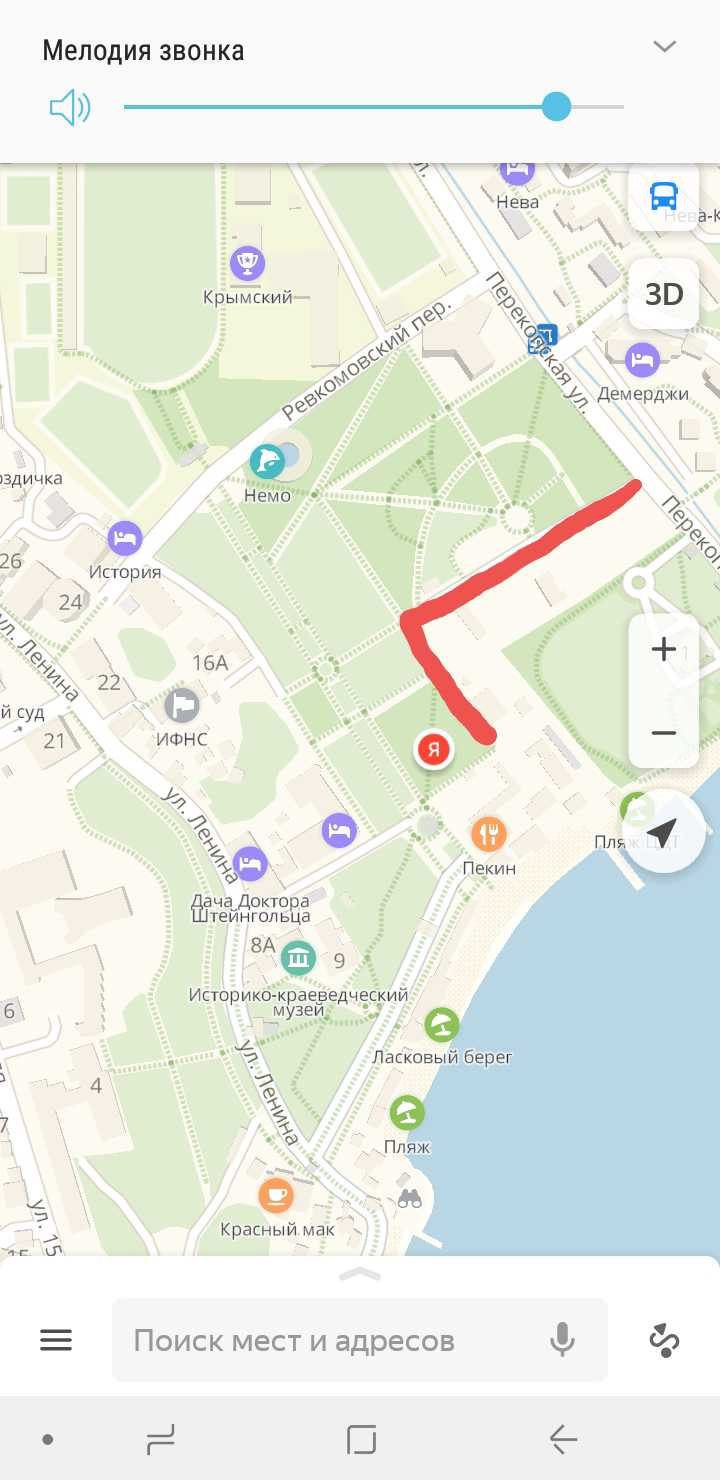Expand the ringtone volume panel chevron

664,46
